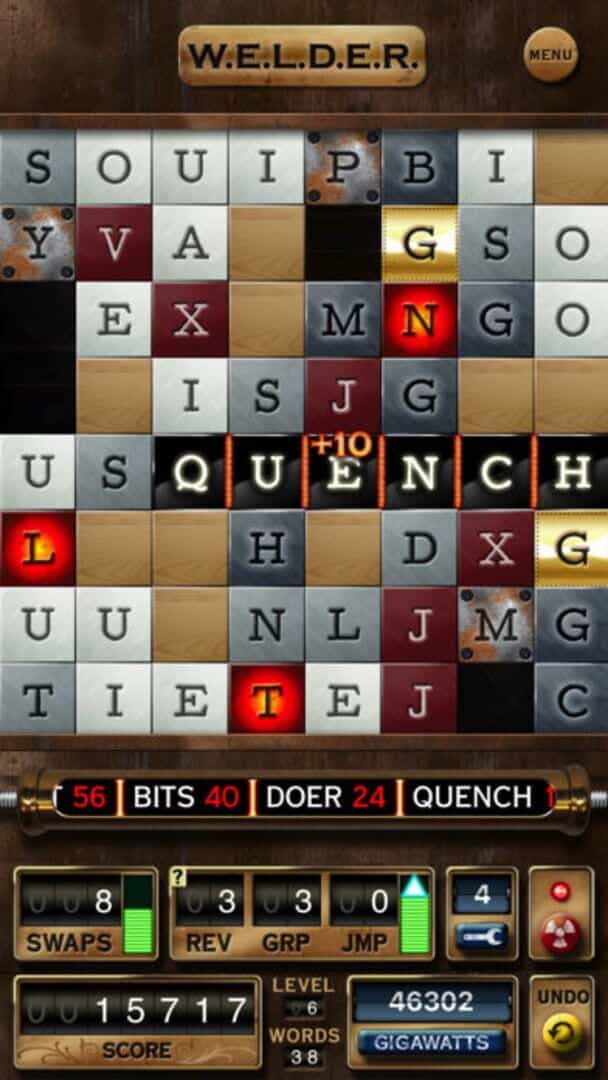Tap the glowing red T tile
The image size is (608, 1080).
[266, 702]
